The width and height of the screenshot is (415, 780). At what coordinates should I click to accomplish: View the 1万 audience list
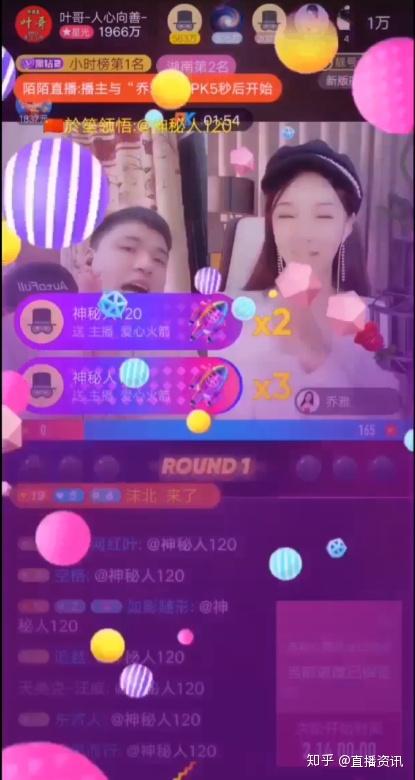(378, 23)
